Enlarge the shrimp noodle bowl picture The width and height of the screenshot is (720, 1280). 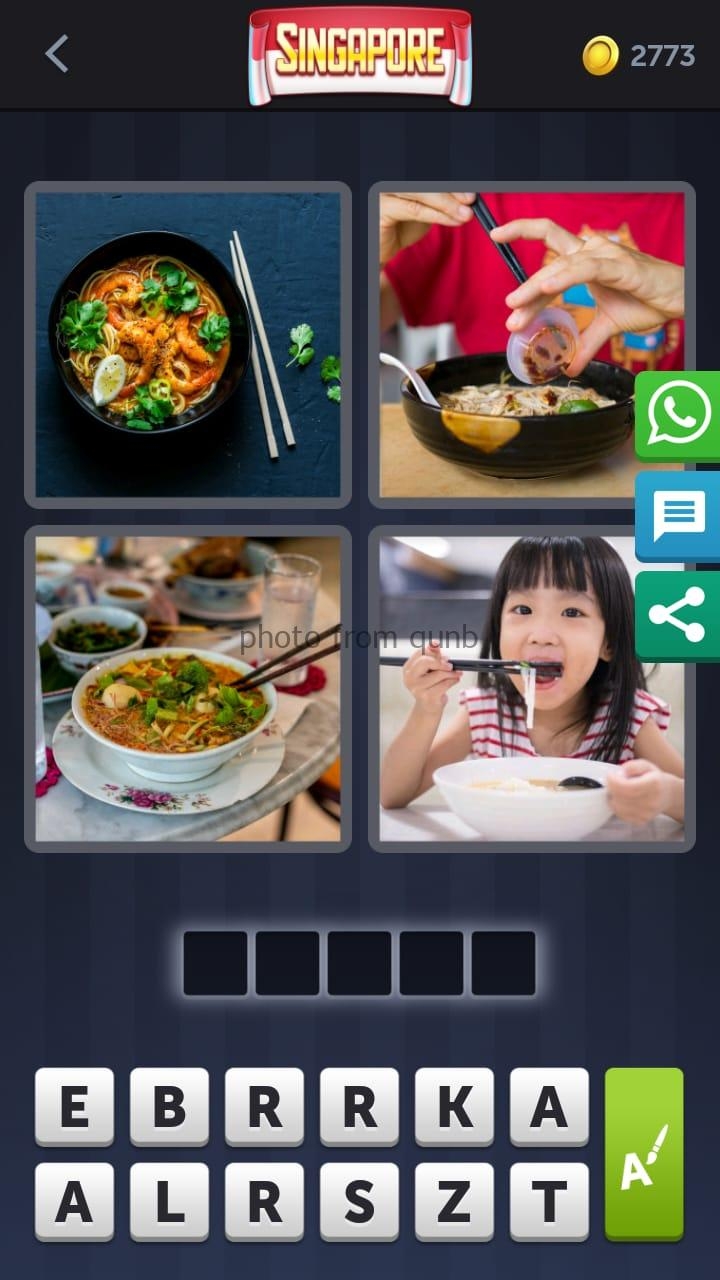click(188, 345)
